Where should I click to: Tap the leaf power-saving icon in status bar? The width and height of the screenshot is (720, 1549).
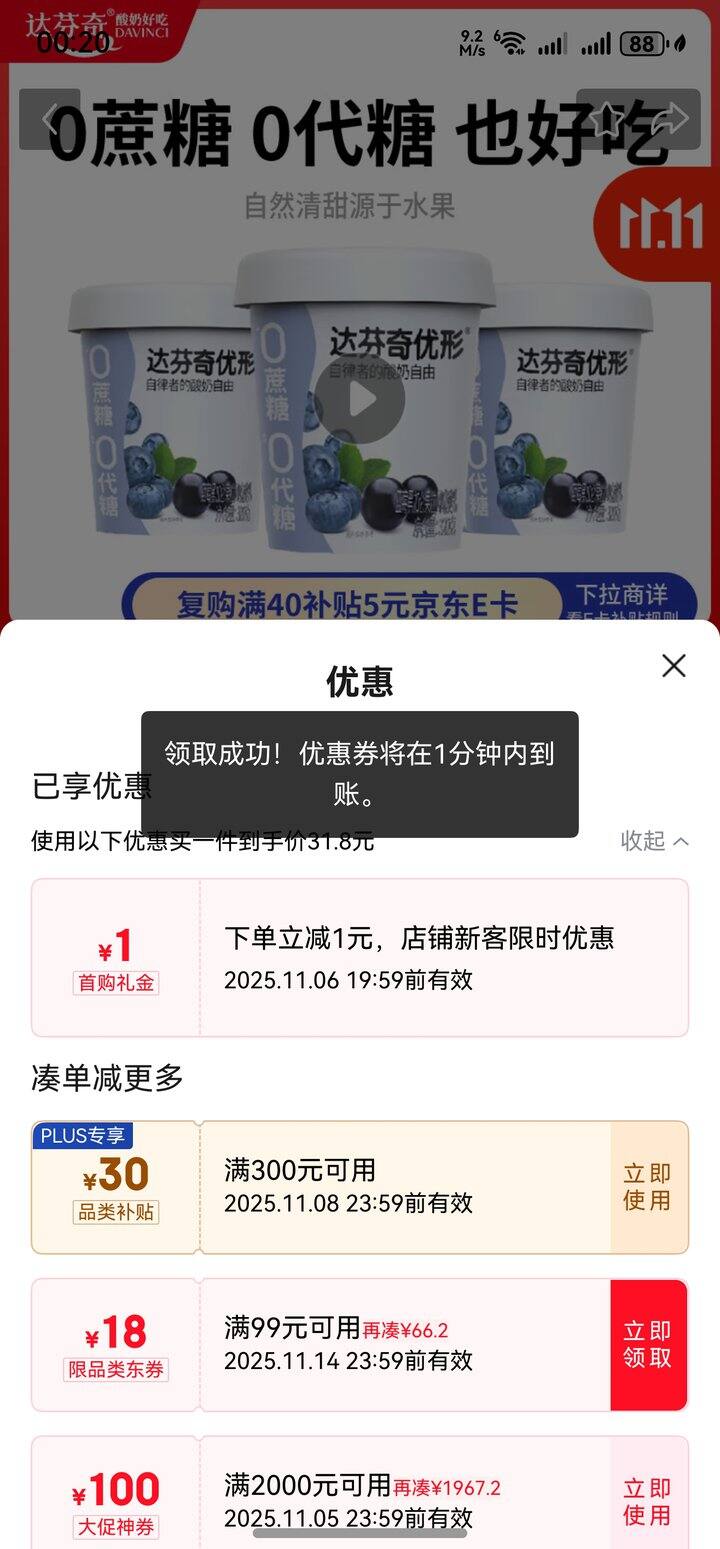click(680, 44)
